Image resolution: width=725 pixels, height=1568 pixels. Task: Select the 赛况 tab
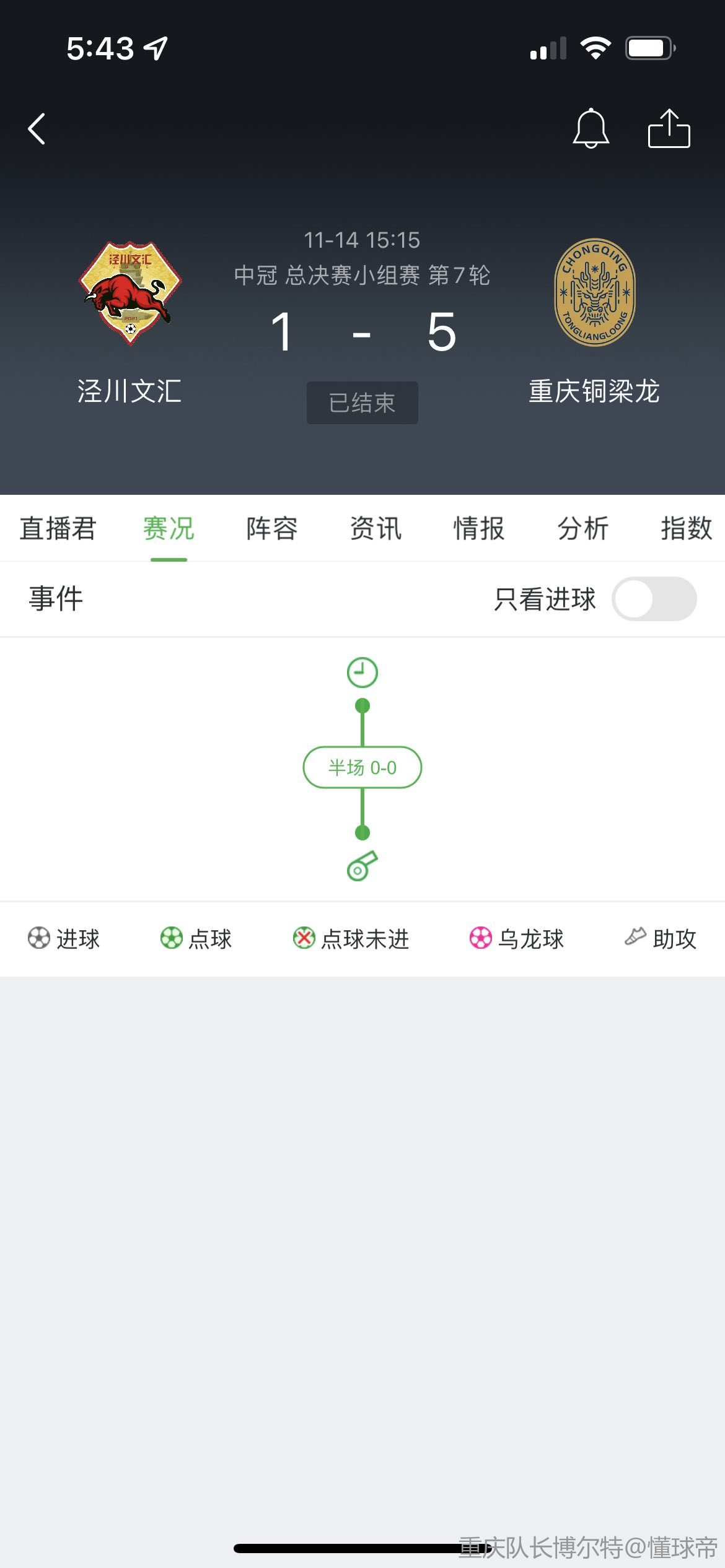169,529
